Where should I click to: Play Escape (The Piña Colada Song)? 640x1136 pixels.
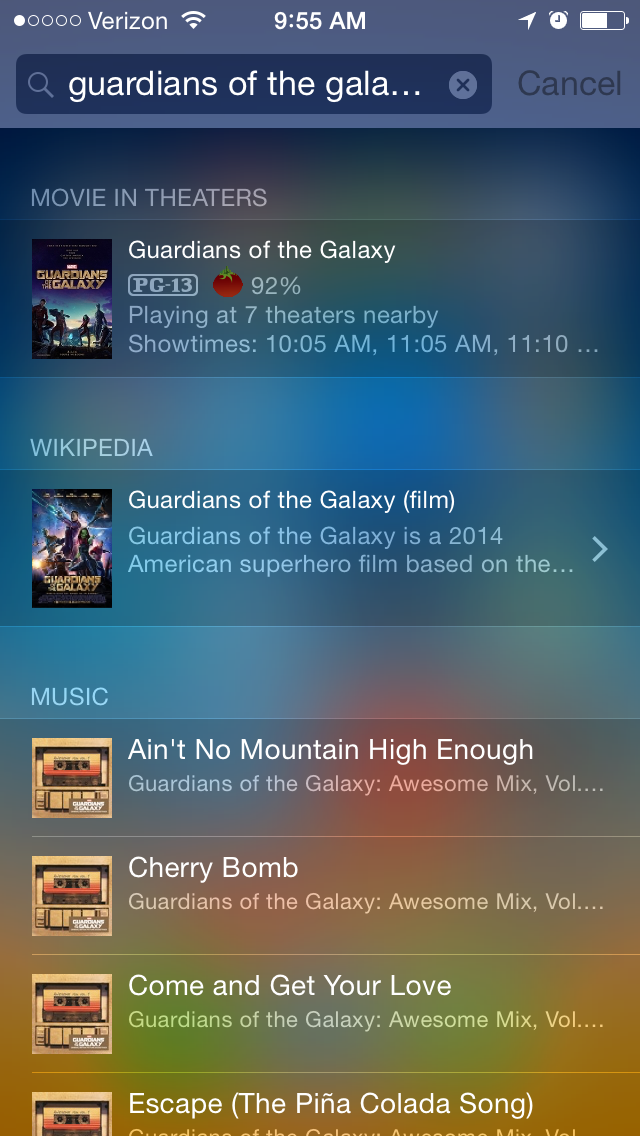click(x=320, y=1110)
